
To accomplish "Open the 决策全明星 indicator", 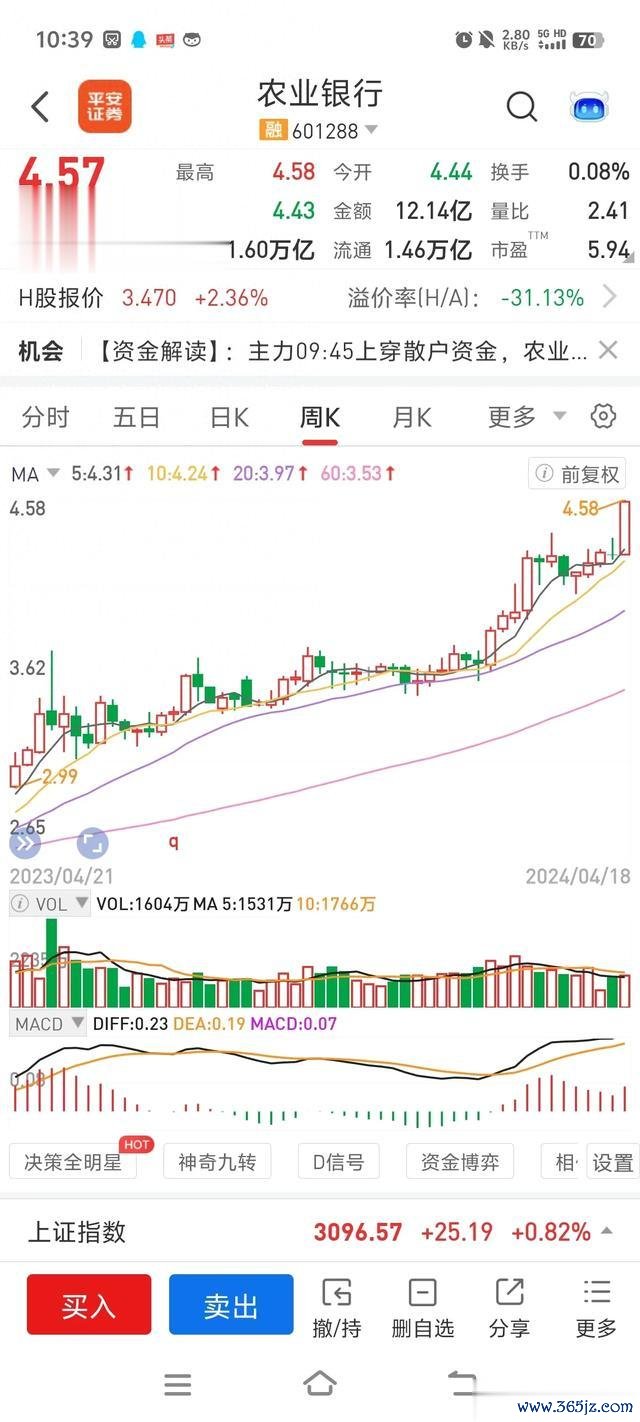I will [73, 1162].
